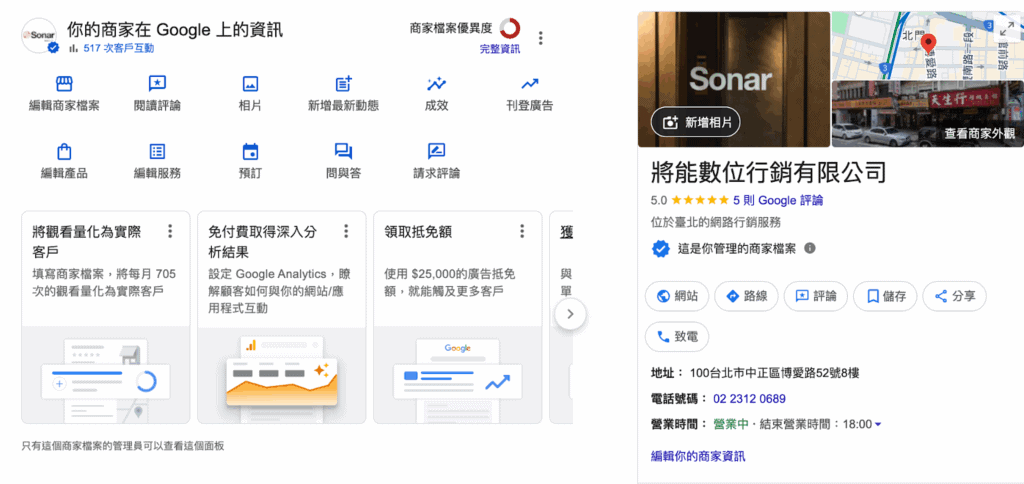
Task: Tap the 路線 directions chip
Action: (x=745, y=296)
